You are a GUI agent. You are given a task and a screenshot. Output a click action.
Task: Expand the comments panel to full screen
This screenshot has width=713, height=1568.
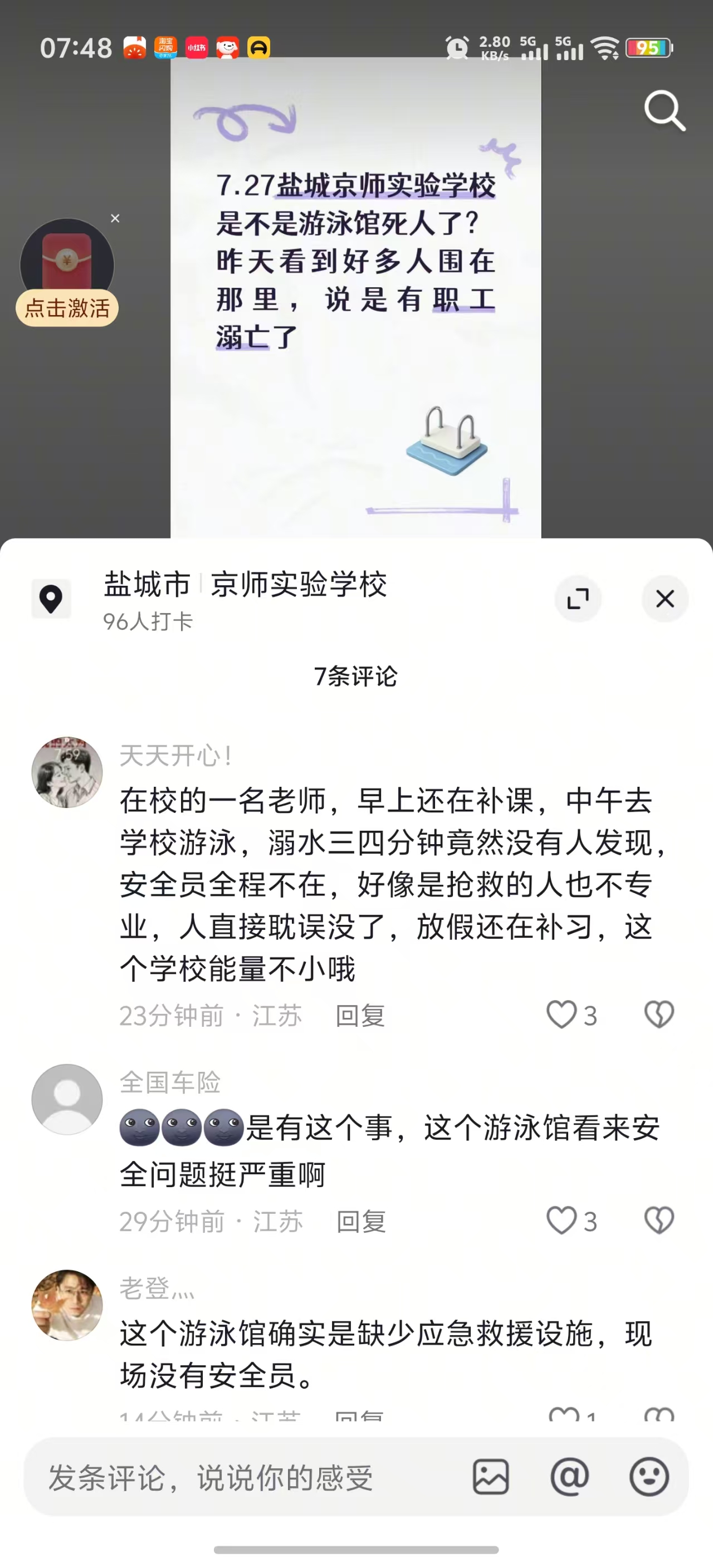click(578, 599)
